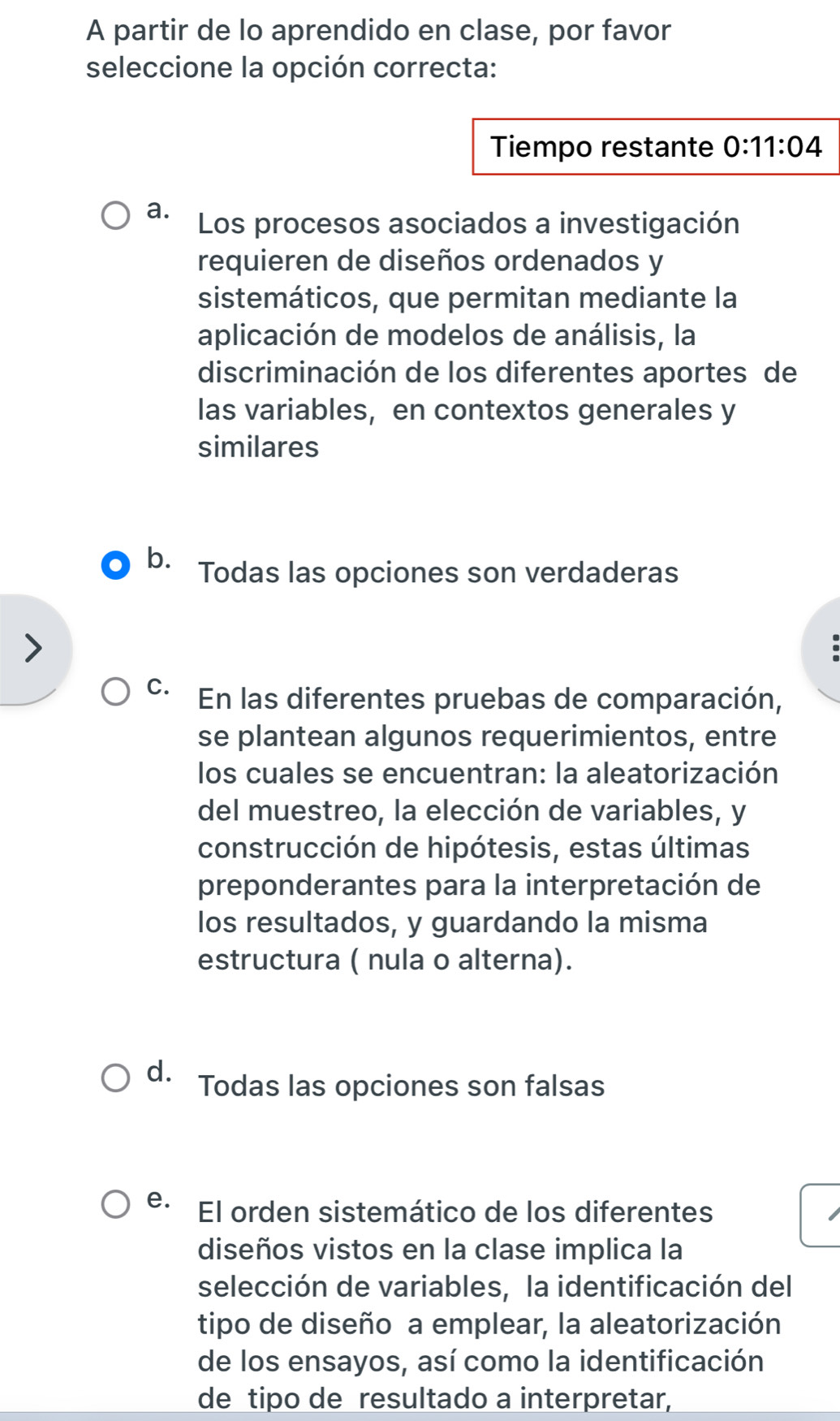Select option a about procesos asociados a investigación
Viewport: 840px width, 1421px height.
coord(115,218)
